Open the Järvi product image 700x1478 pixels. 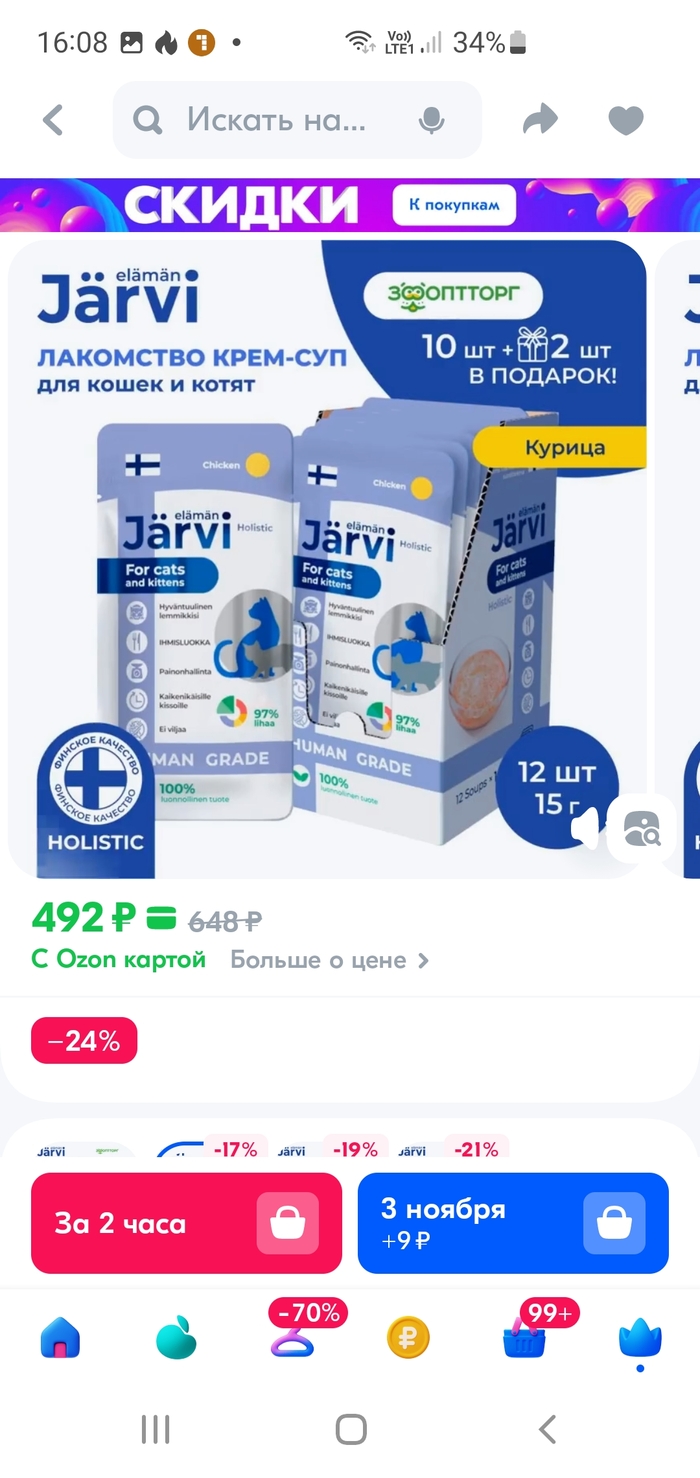327,560
